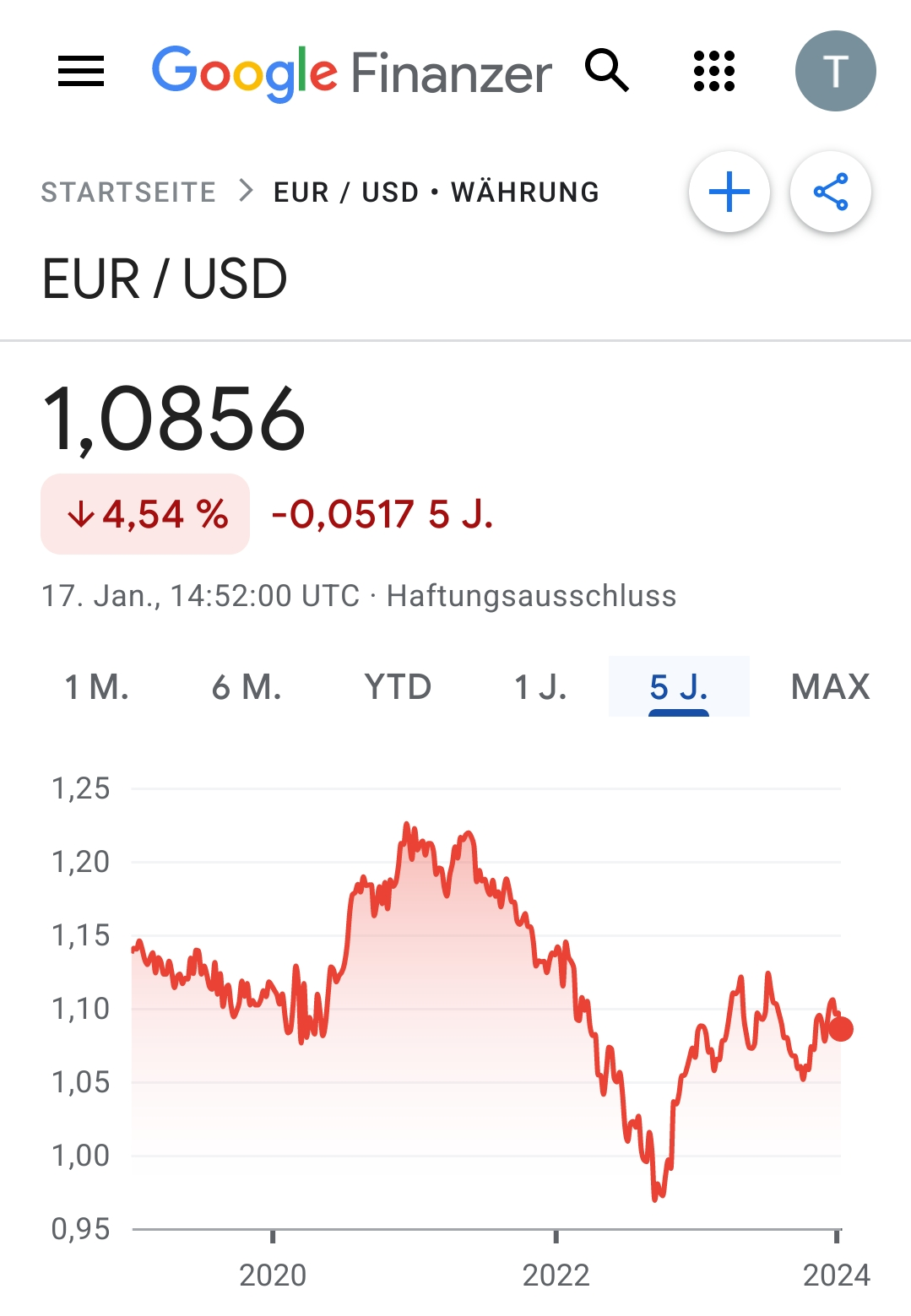The image size is (911, 1316).
Task: Select the 6 M. time range
Action: 247,687
